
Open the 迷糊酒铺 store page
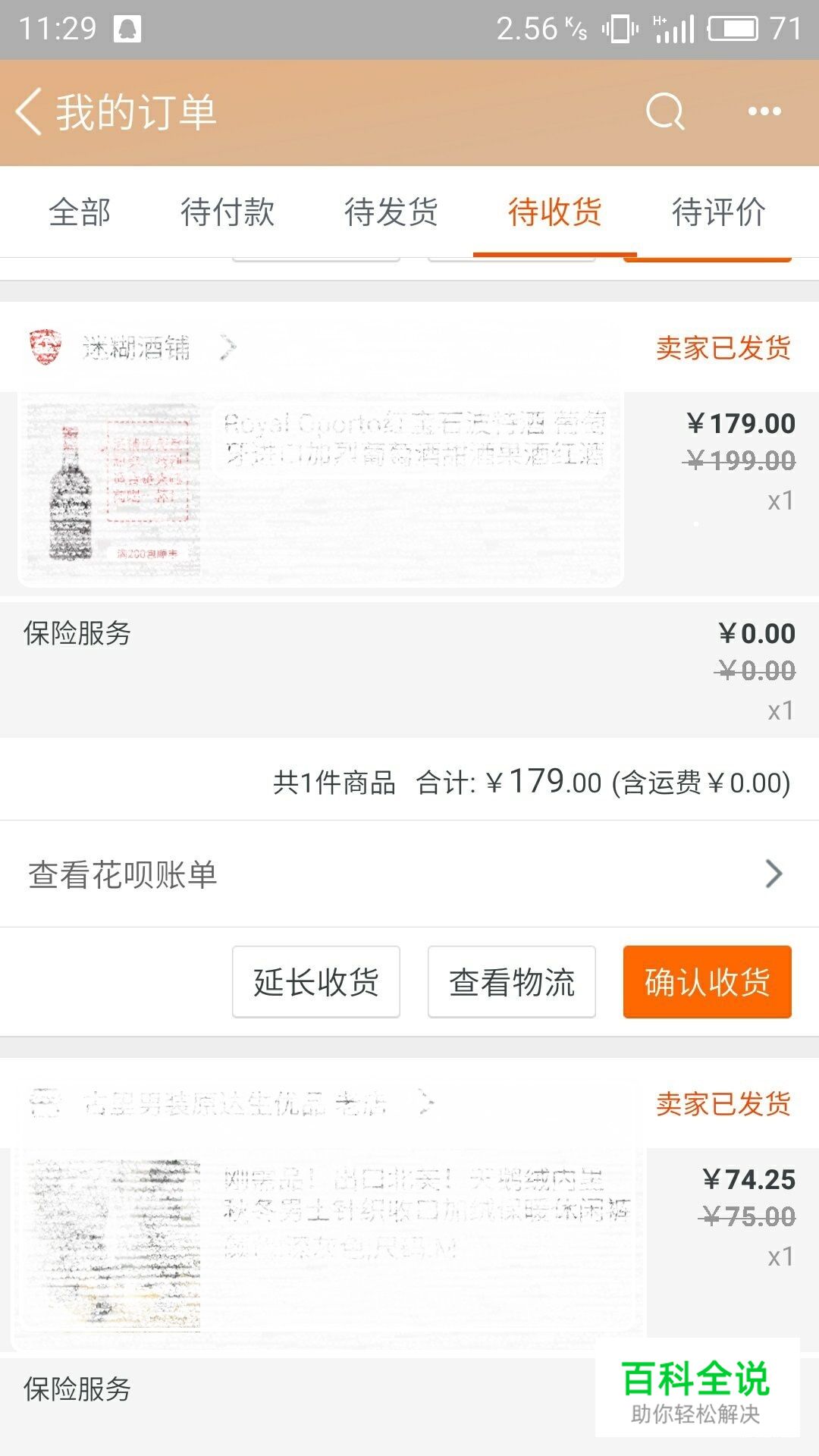(136, 348)
